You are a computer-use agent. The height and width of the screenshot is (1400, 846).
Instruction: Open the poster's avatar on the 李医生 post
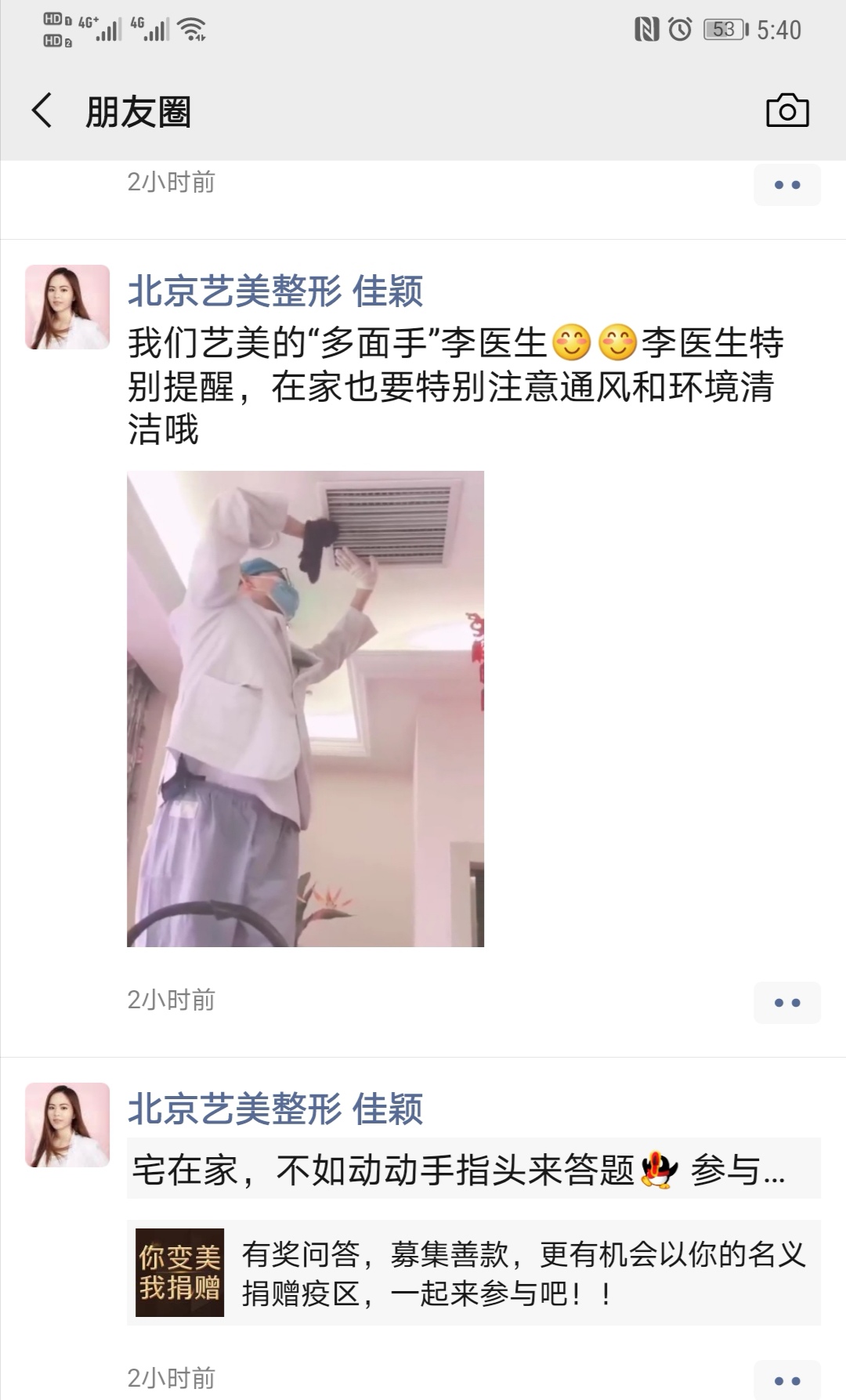pyautogui.click(x=67, y=307)
